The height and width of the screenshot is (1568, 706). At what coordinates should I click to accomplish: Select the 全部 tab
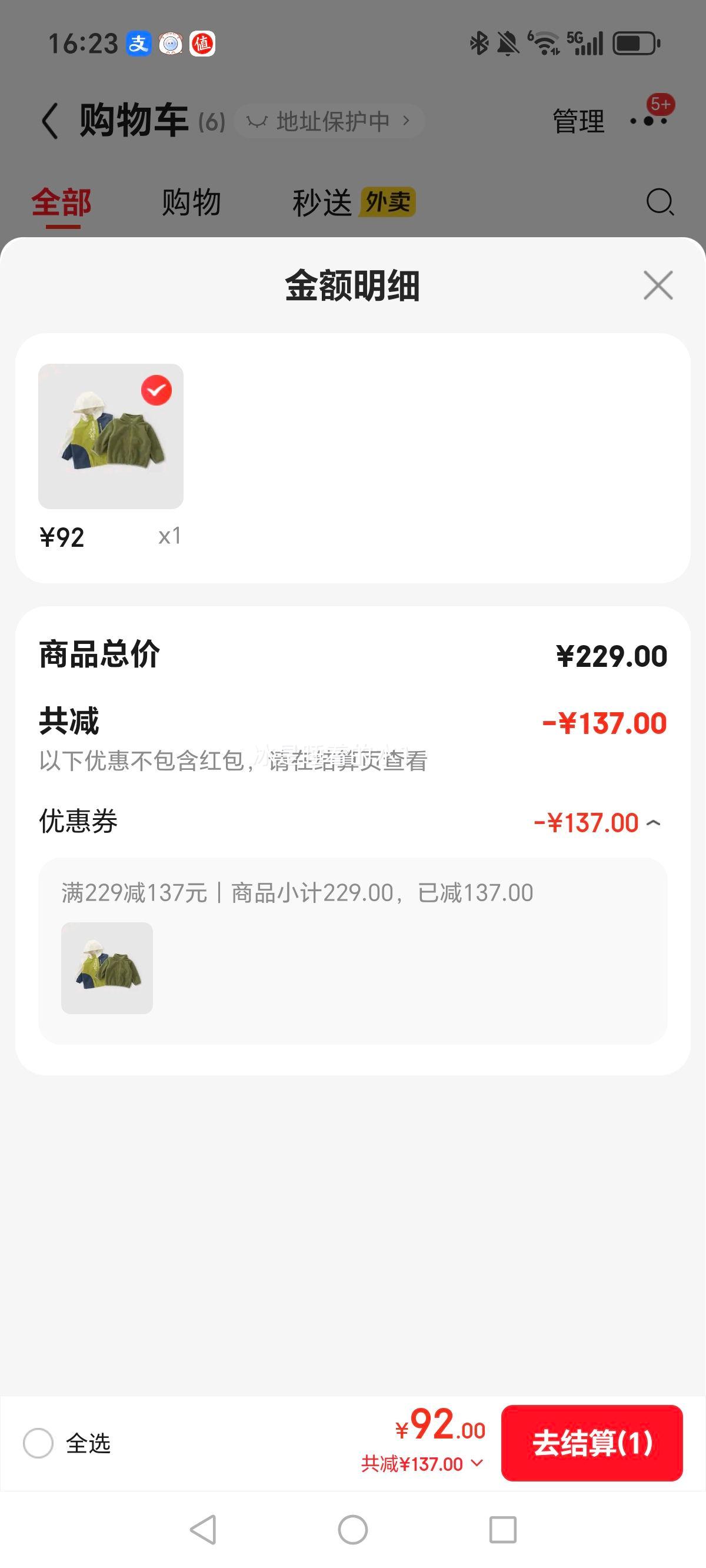(x=61, y=202)
